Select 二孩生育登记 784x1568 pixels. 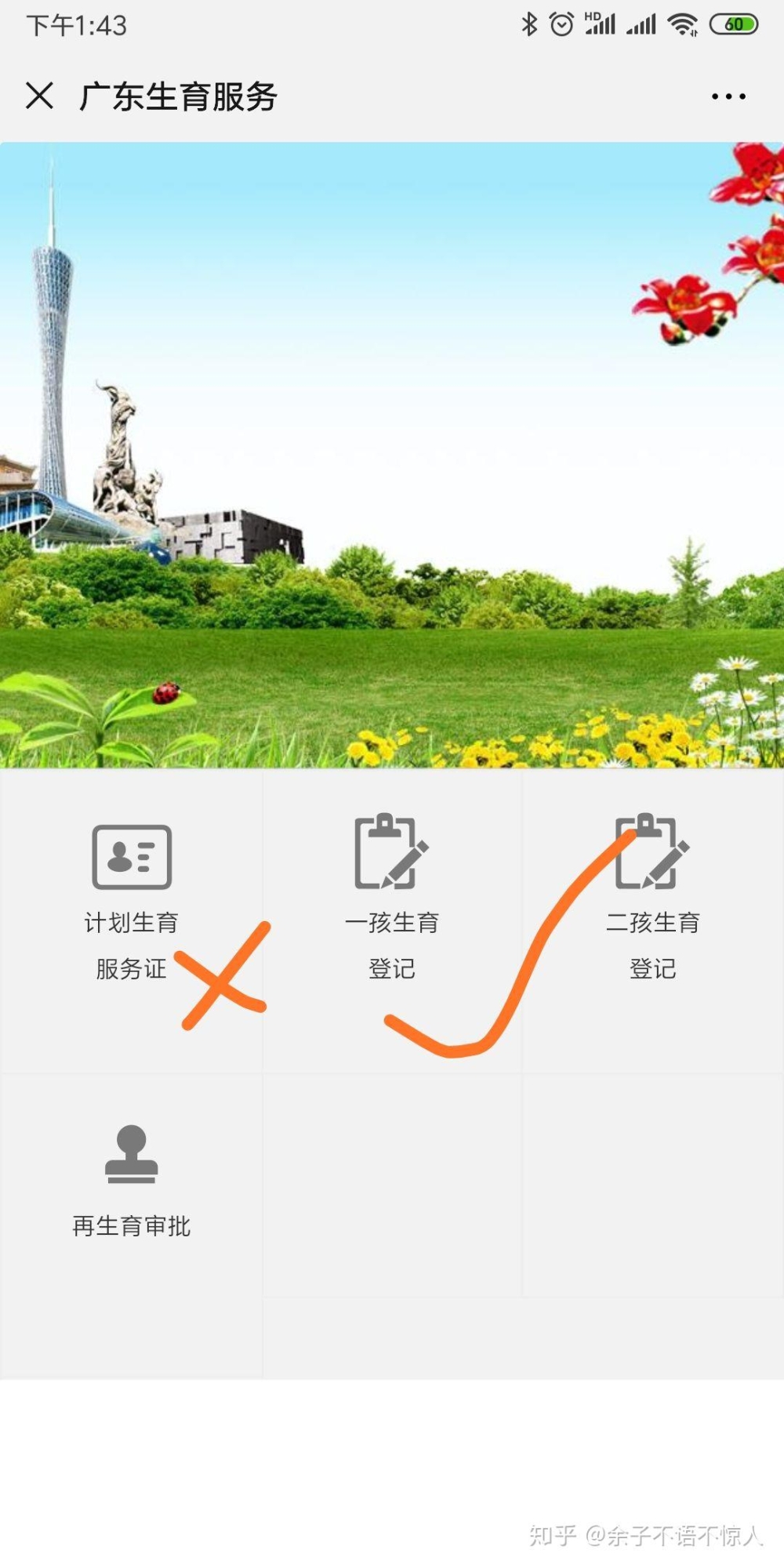(x=652, y=902)
